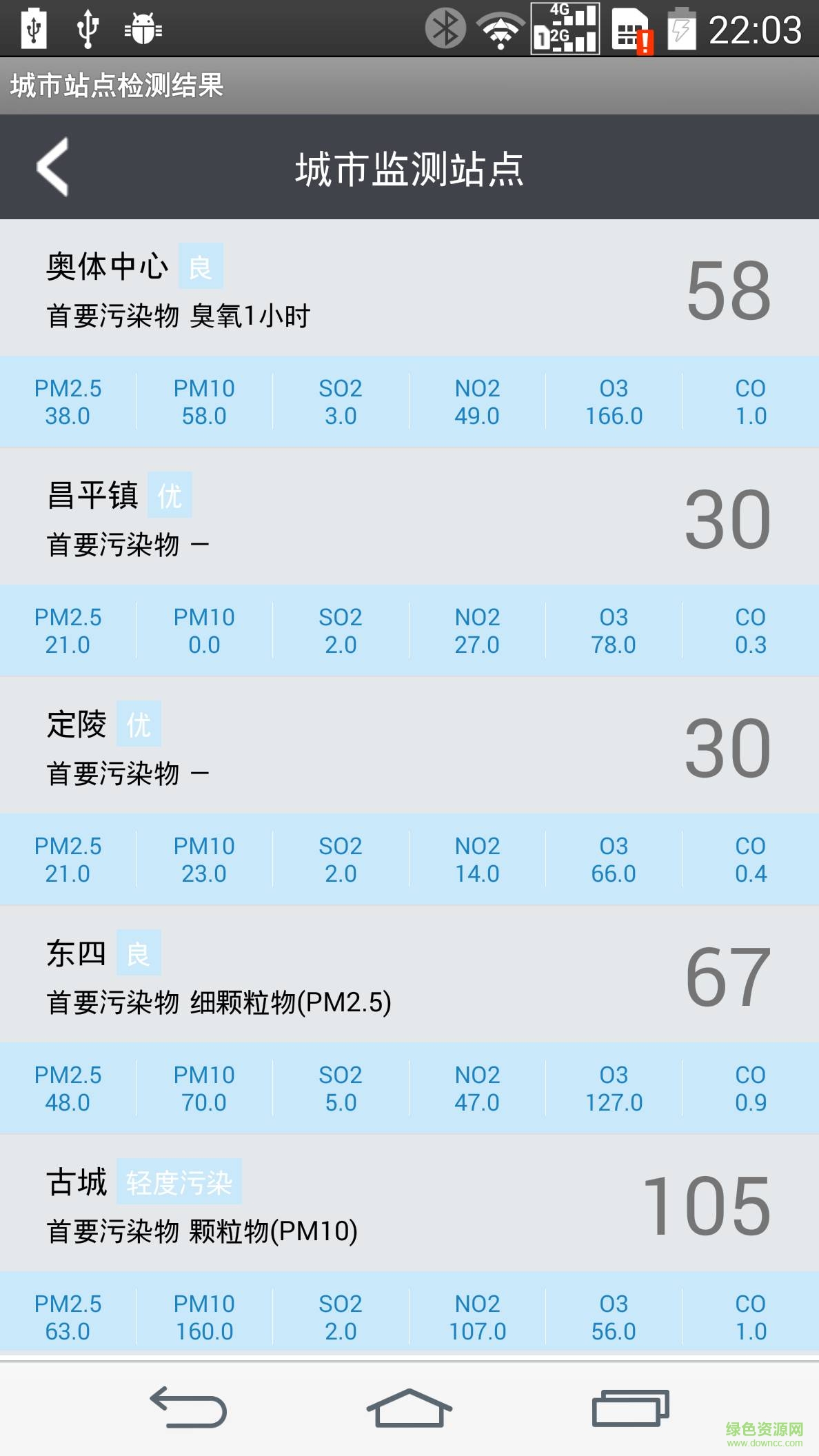The image size is (819, 1456).
Task: Open the recent apps view
Action: click(630, 1408)
